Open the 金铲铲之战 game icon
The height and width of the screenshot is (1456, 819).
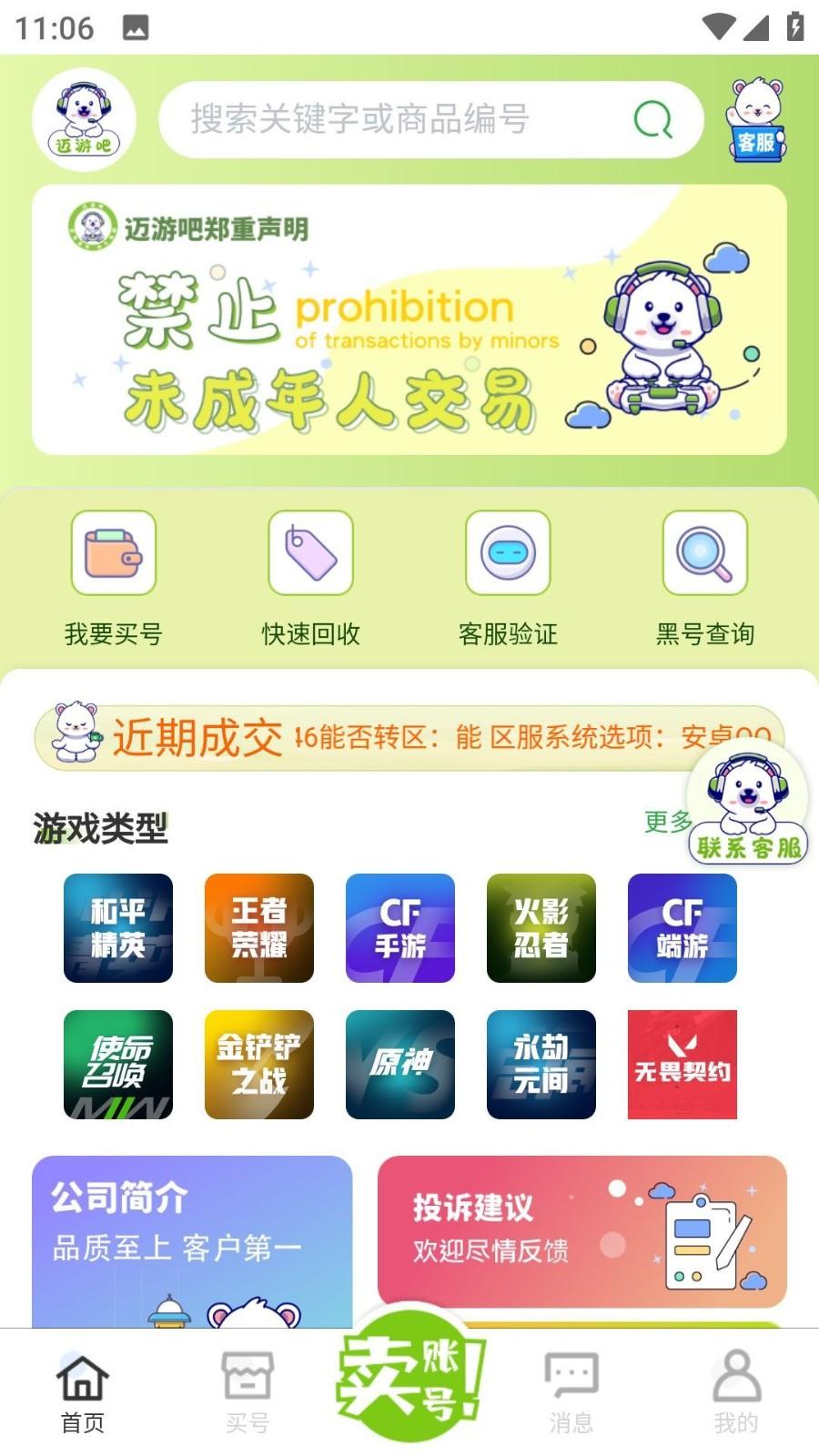pos(258,1063)
